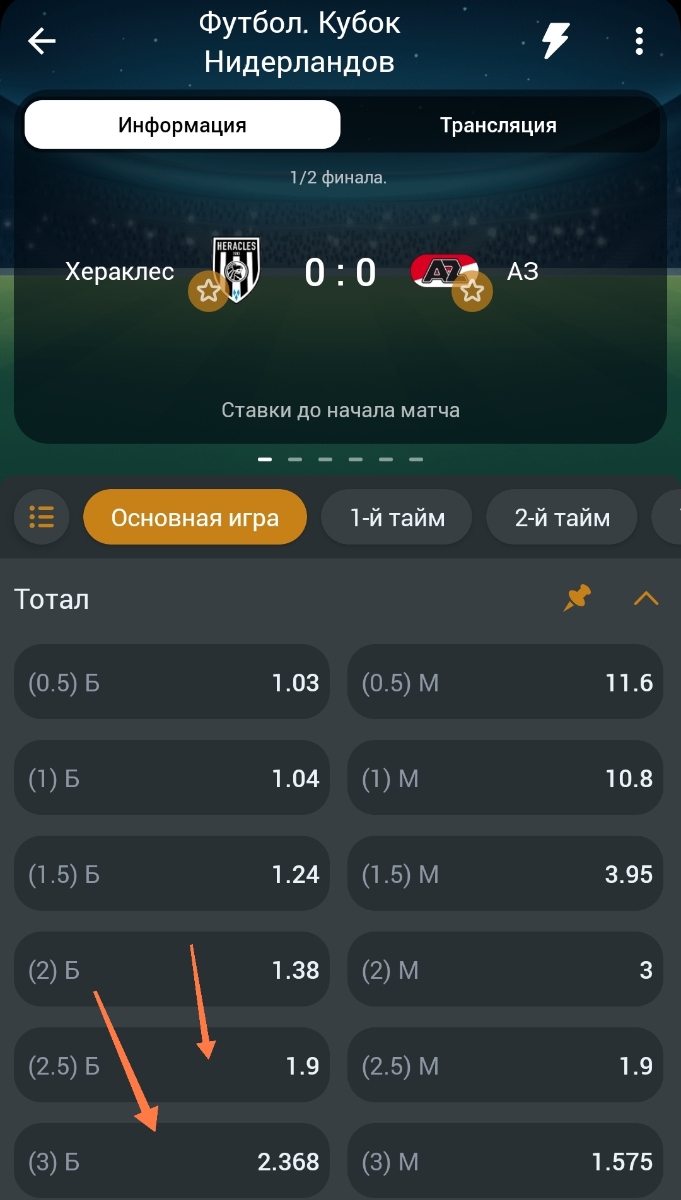This screenshot has width=681, height=1200.
Task: Bet on total (0.5) Б at 1.03
Action: pyautogui.click(x=172, y=683)
